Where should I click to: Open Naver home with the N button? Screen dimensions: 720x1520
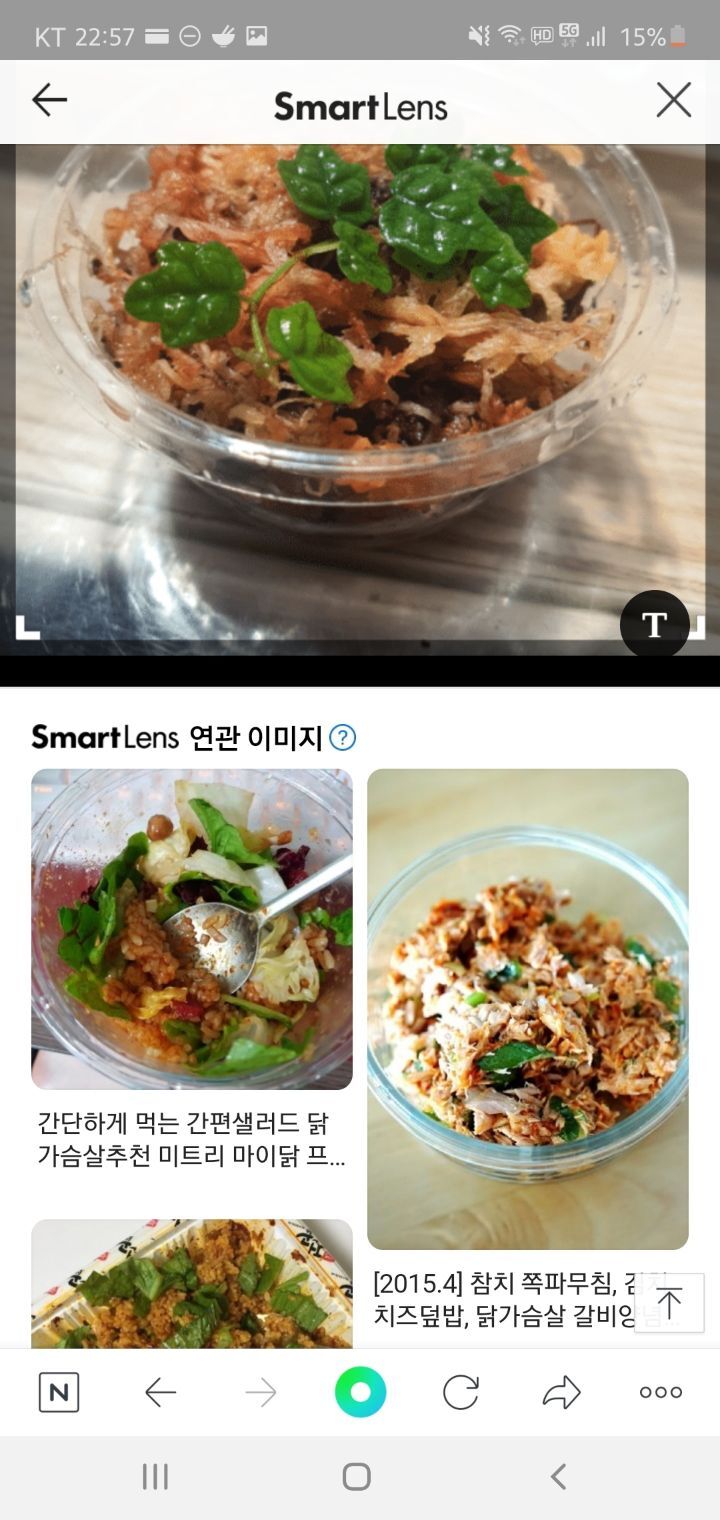[x=59, y=1392]
